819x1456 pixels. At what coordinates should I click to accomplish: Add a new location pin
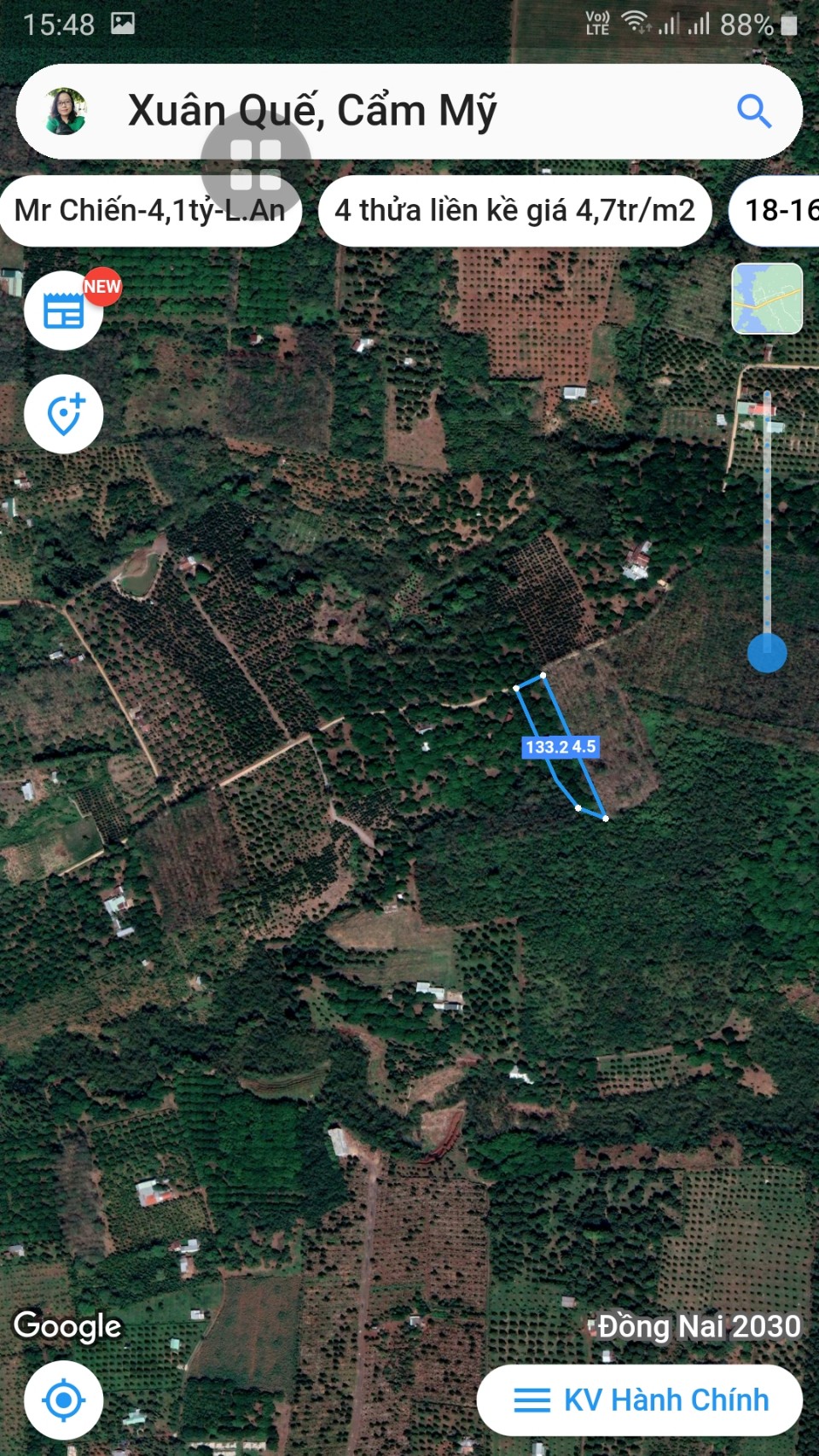[x=65, y=415]
